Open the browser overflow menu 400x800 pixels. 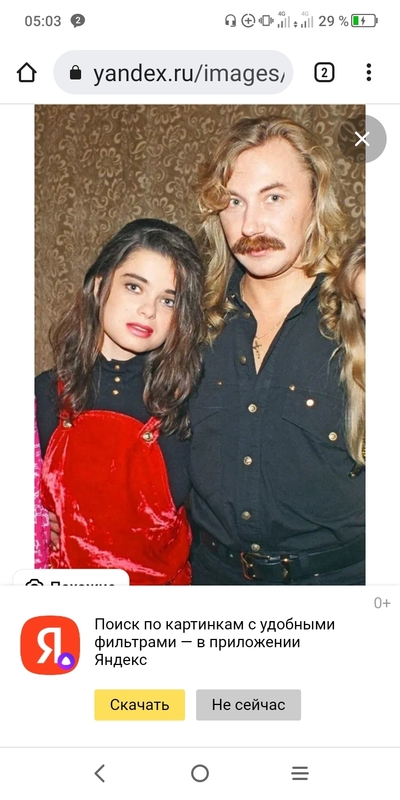(x=368, y=73)
